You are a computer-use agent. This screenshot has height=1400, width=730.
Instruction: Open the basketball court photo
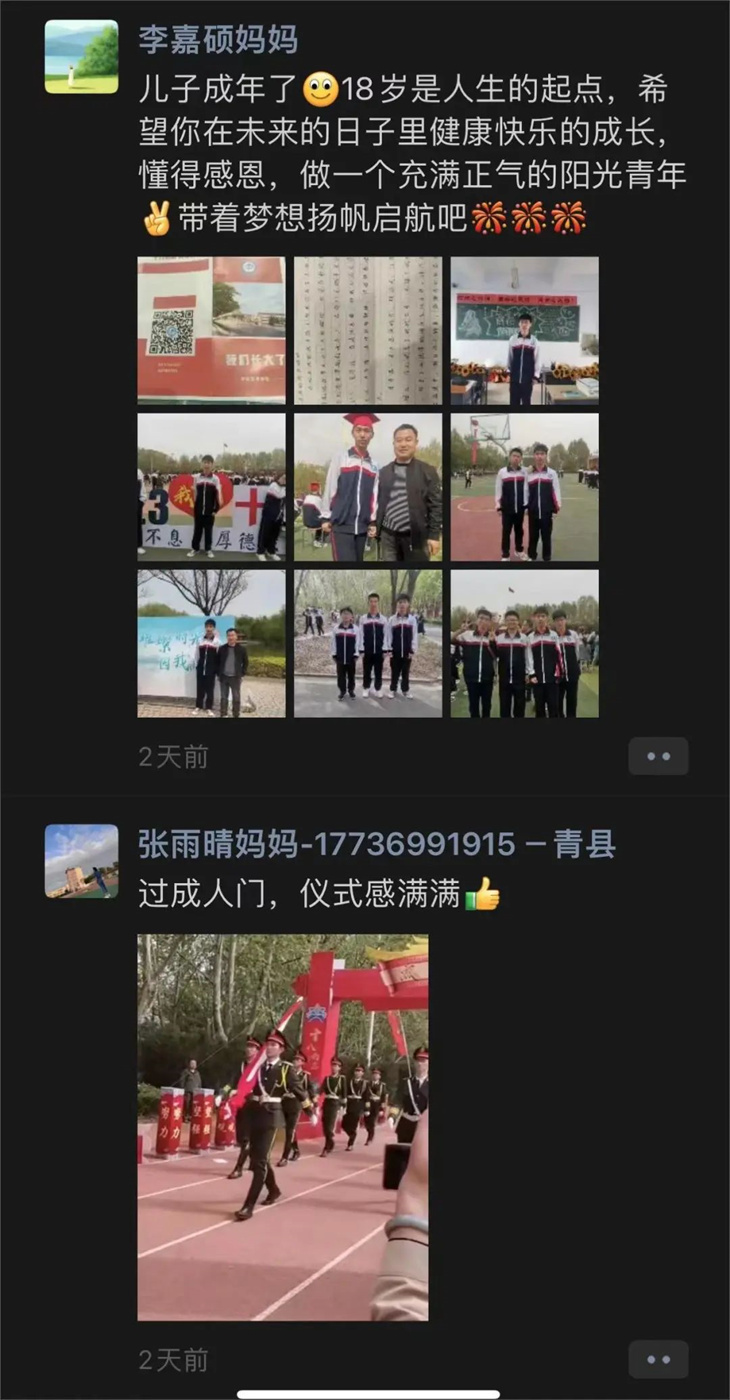point(524,487)
